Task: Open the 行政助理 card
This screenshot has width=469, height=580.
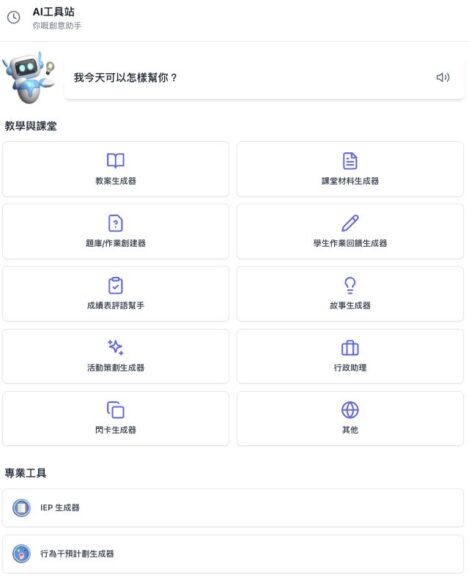Action: [350, 356]
